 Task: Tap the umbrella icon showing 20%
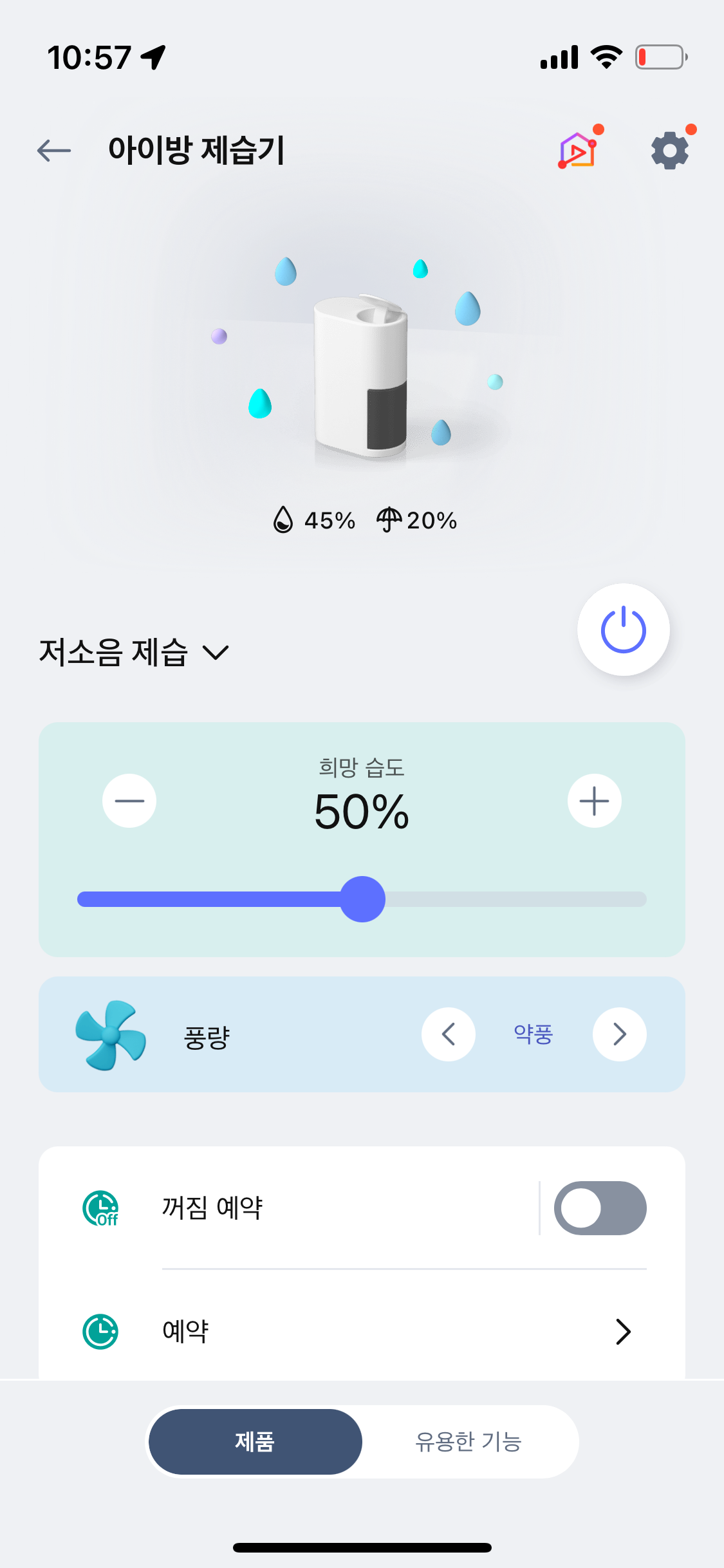[391, 520]
